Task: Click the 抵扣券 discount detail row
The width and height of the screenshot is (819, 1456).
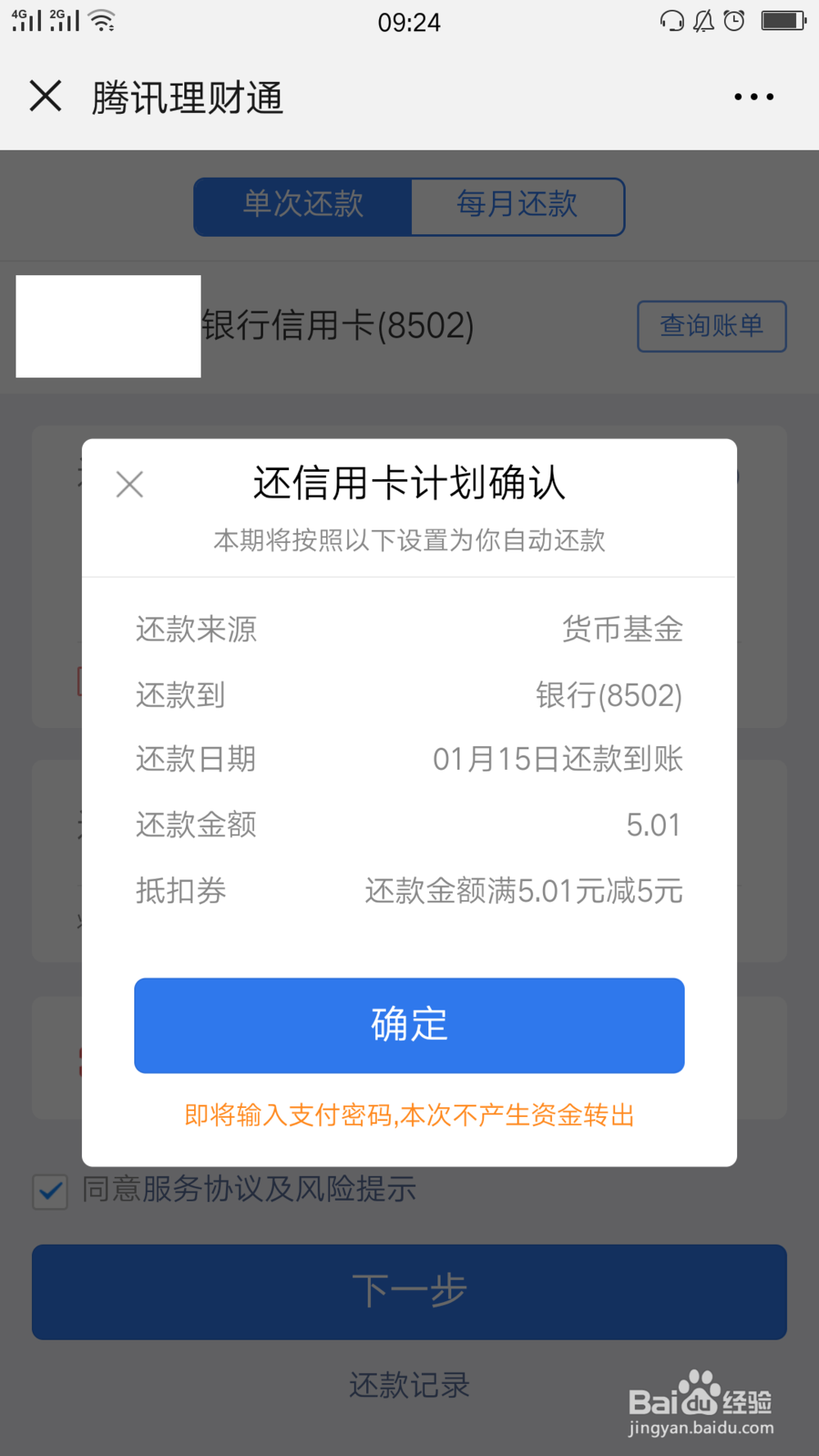Action: click(409, 891)
